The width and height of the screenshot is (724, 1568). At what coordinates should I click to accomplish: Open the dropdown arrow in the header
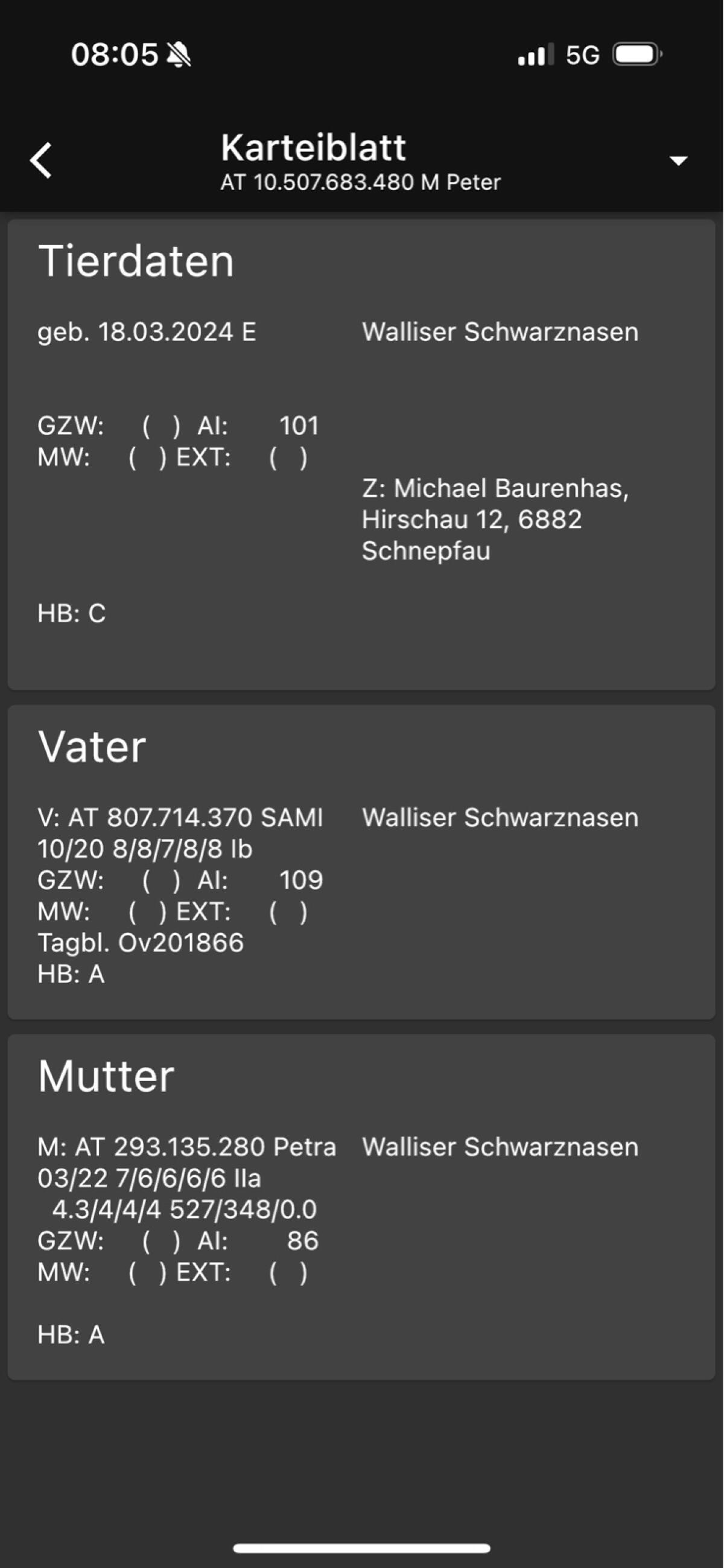tap(678, 161)
